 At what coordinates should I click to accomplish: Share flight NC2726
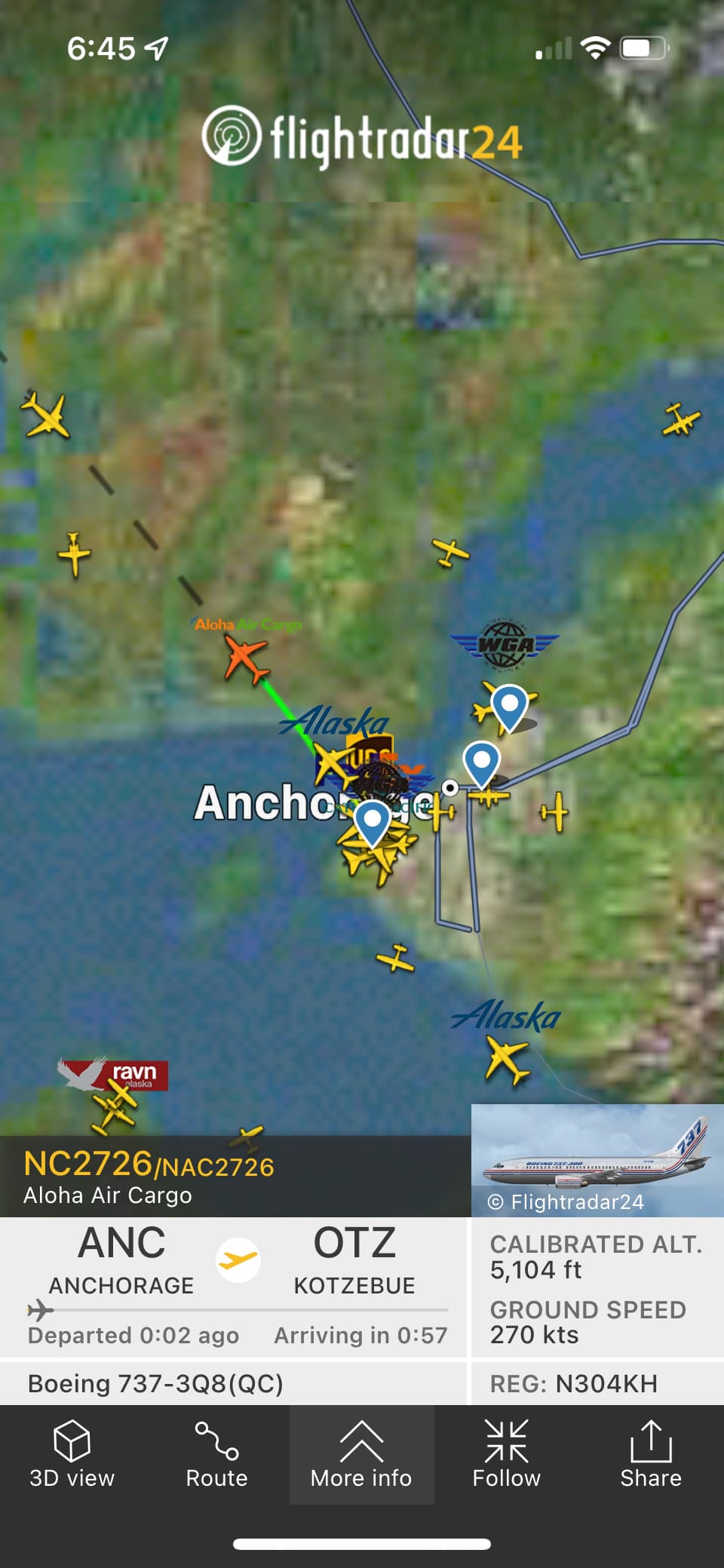pos(650,1454)
